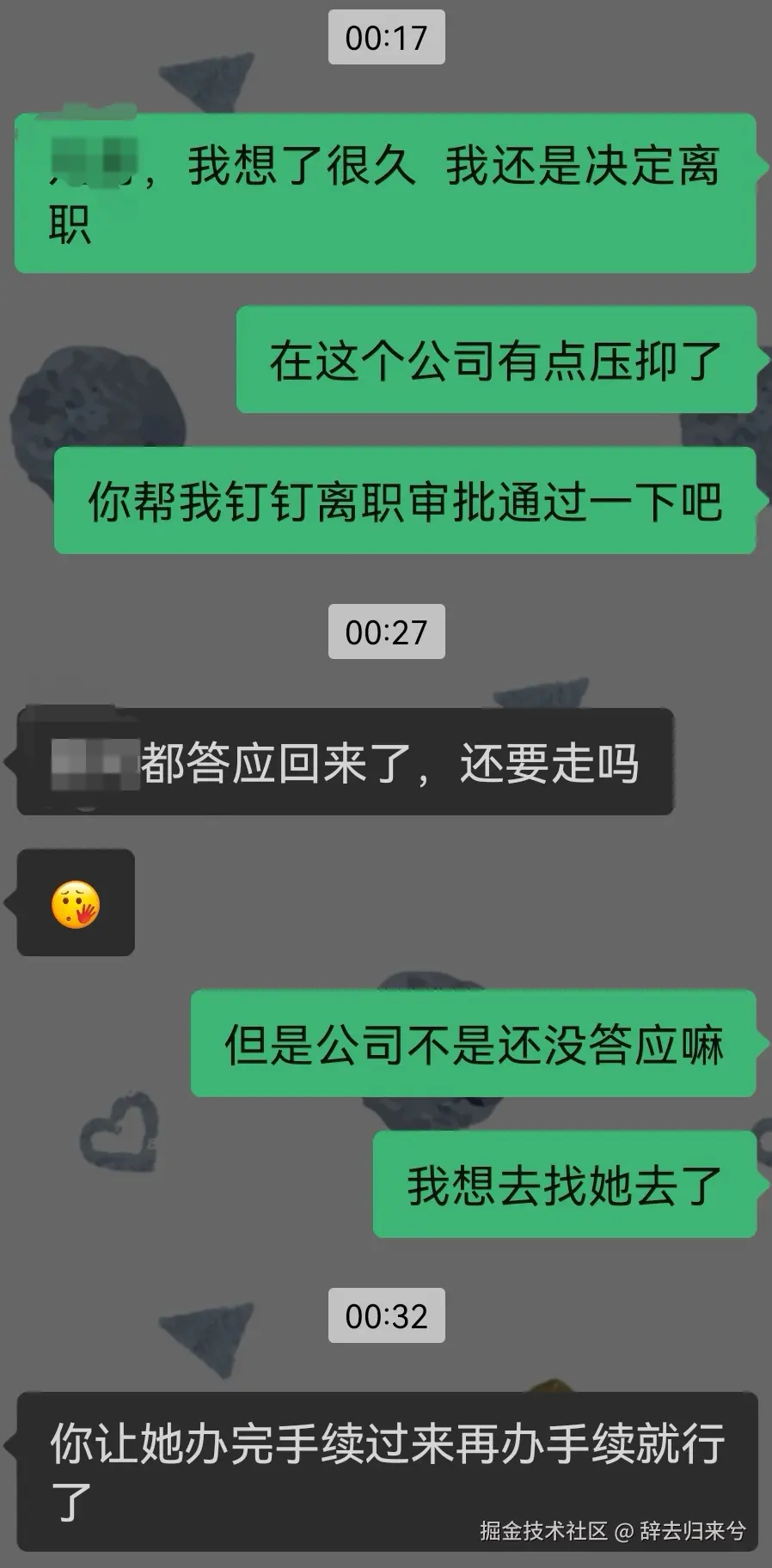Select the 00:32 timestamp
772x1568 pixels.
[x=386, y=1315]
